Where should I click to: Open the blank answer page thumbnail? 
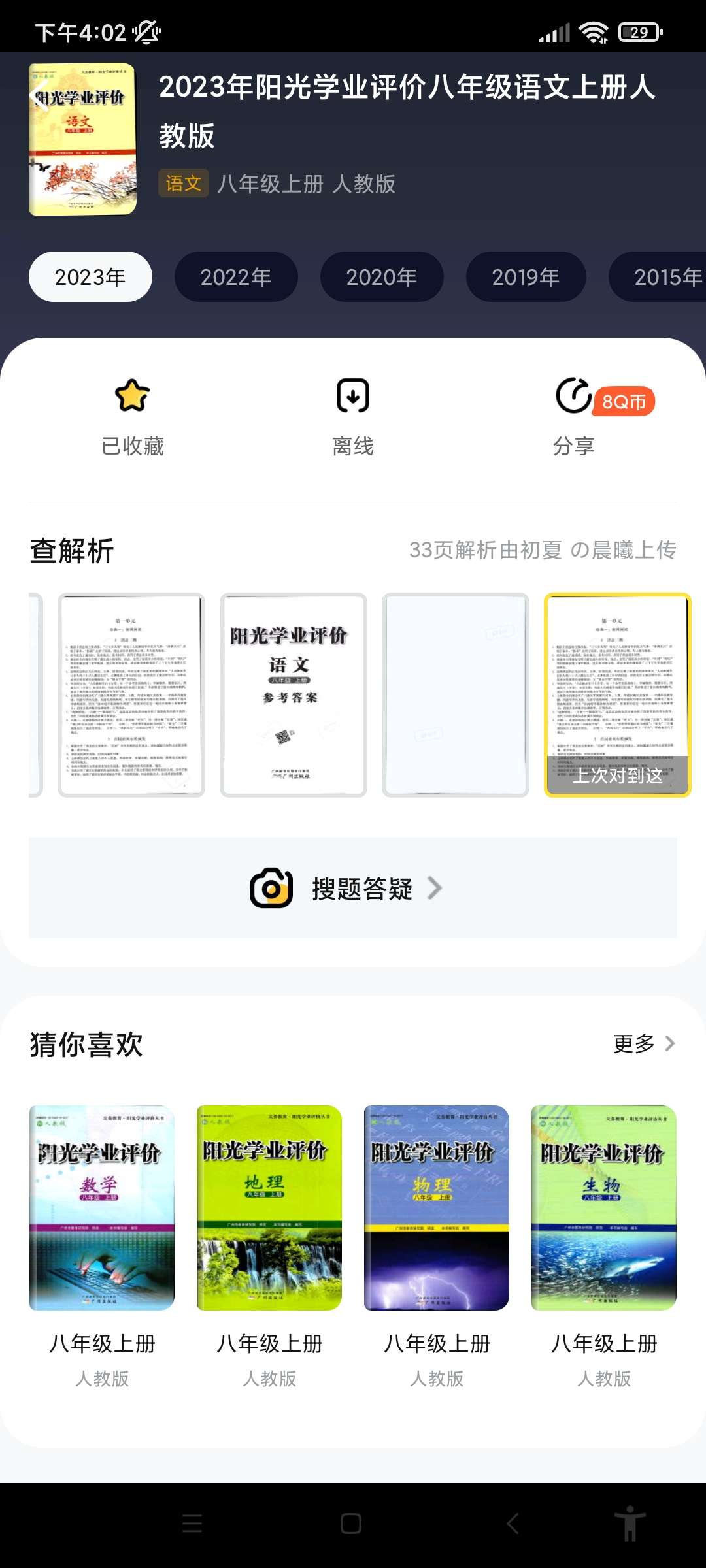(x=456, y=694)
